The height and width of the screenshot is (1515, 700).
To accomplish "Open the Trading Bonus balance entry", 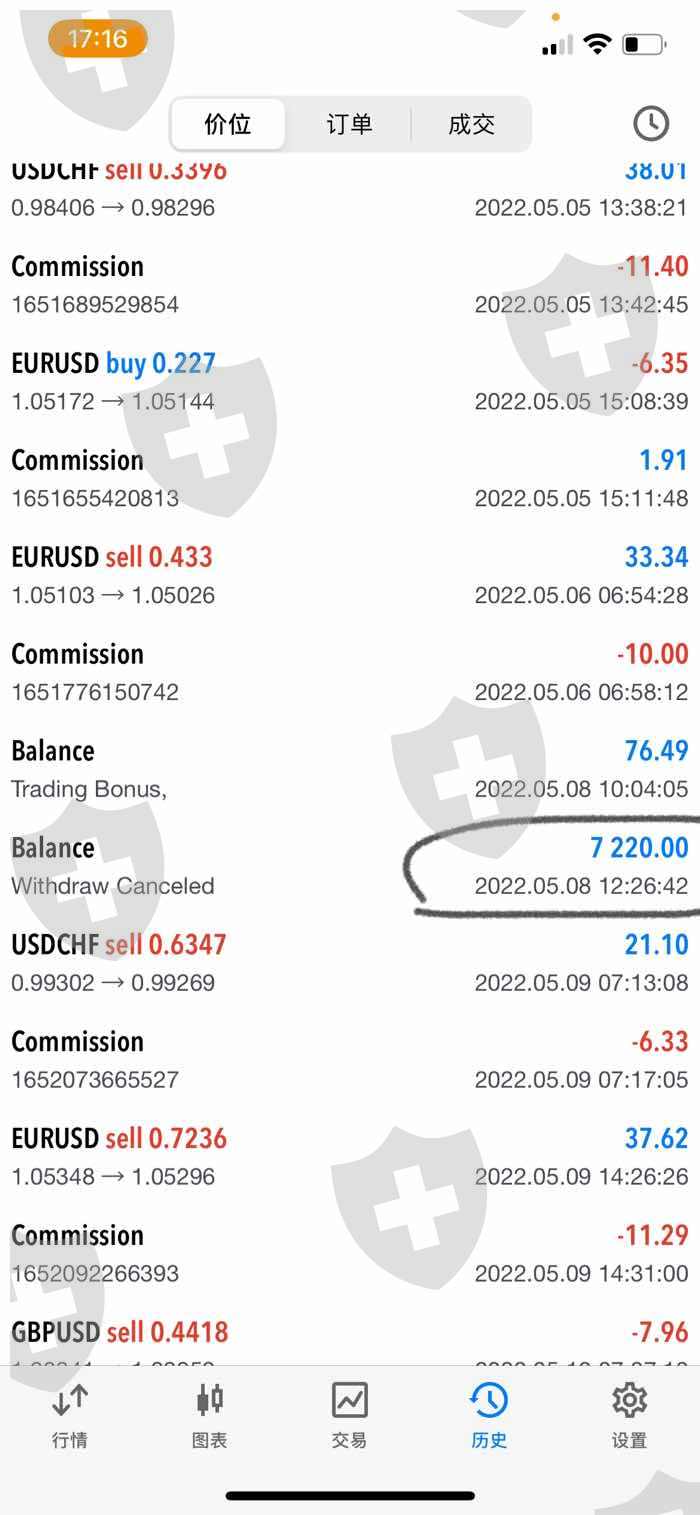I will click(x=350, y=770).
